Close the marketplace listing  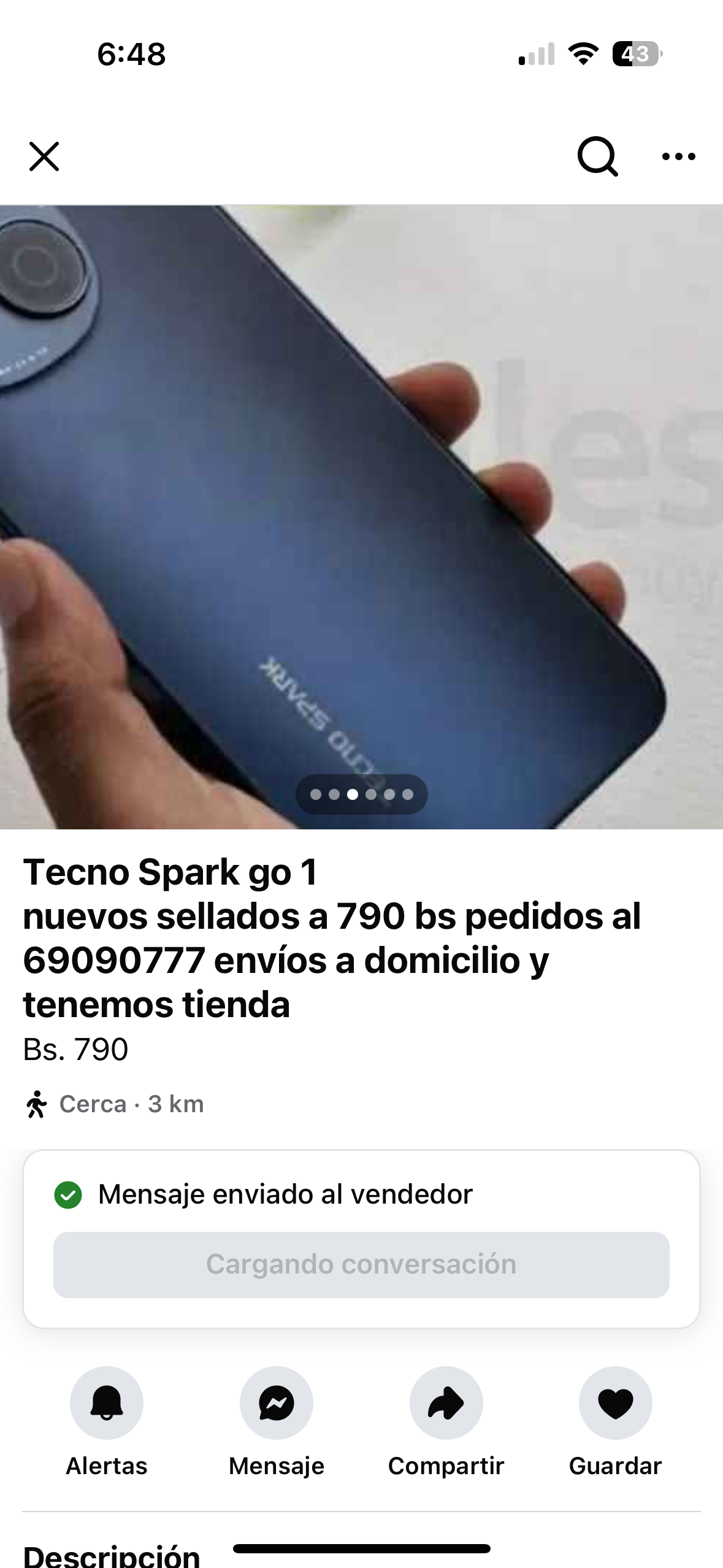[x=44, y=156]
